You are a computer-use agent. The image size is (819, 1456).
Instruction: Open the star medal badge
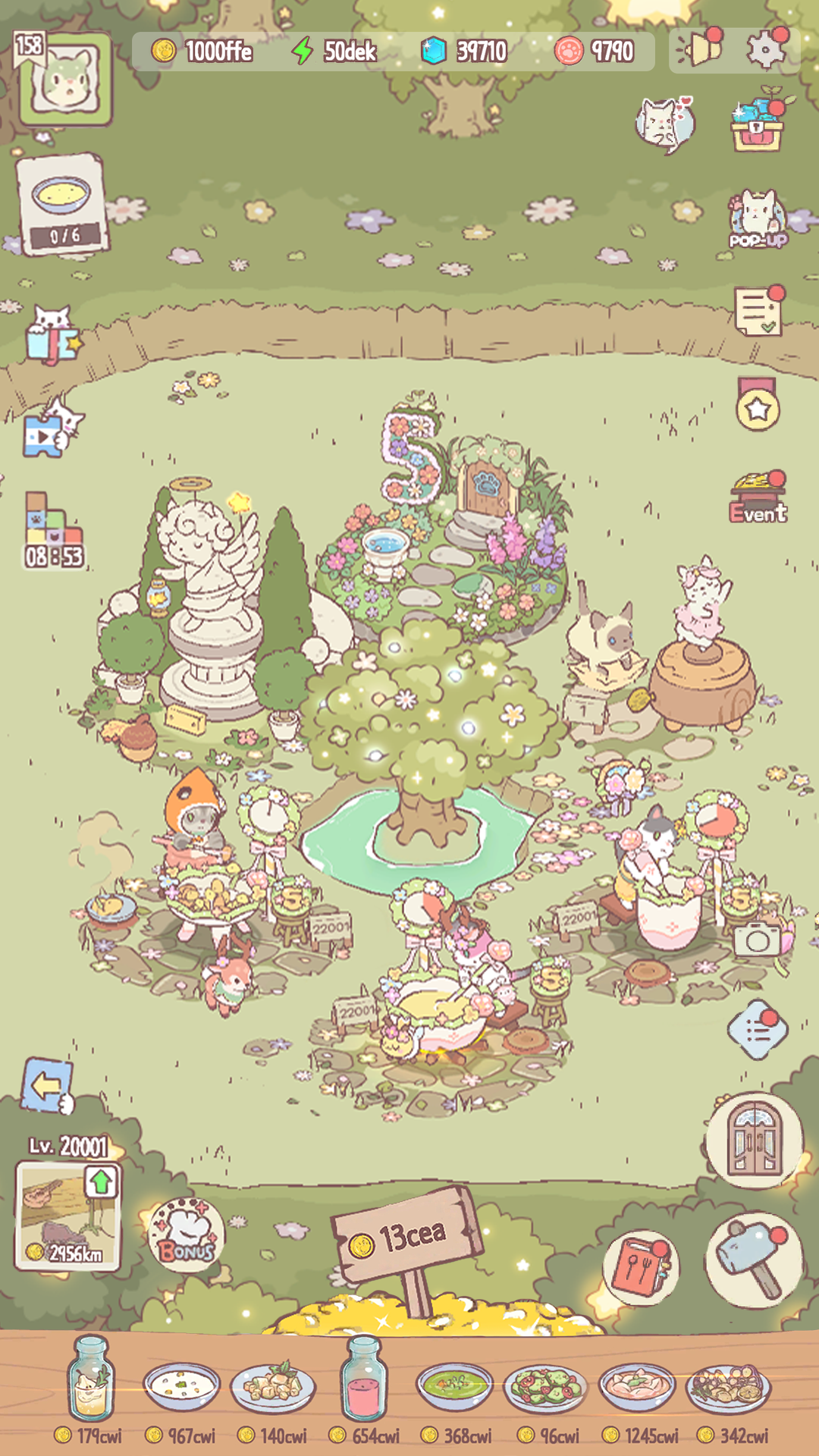[x=758, y=404]
